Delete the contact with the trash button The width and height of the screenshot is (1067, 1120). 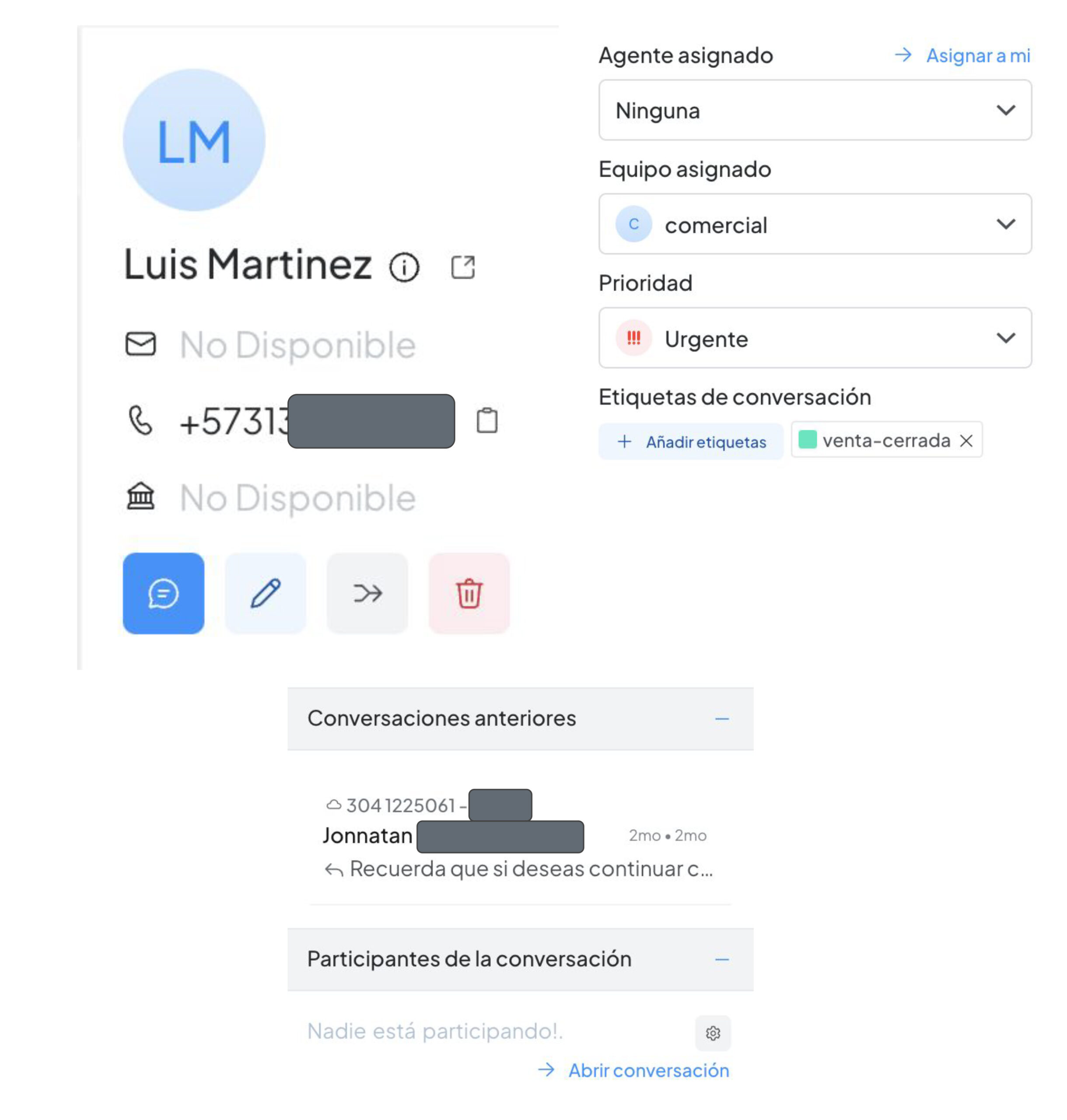point(469,593)
